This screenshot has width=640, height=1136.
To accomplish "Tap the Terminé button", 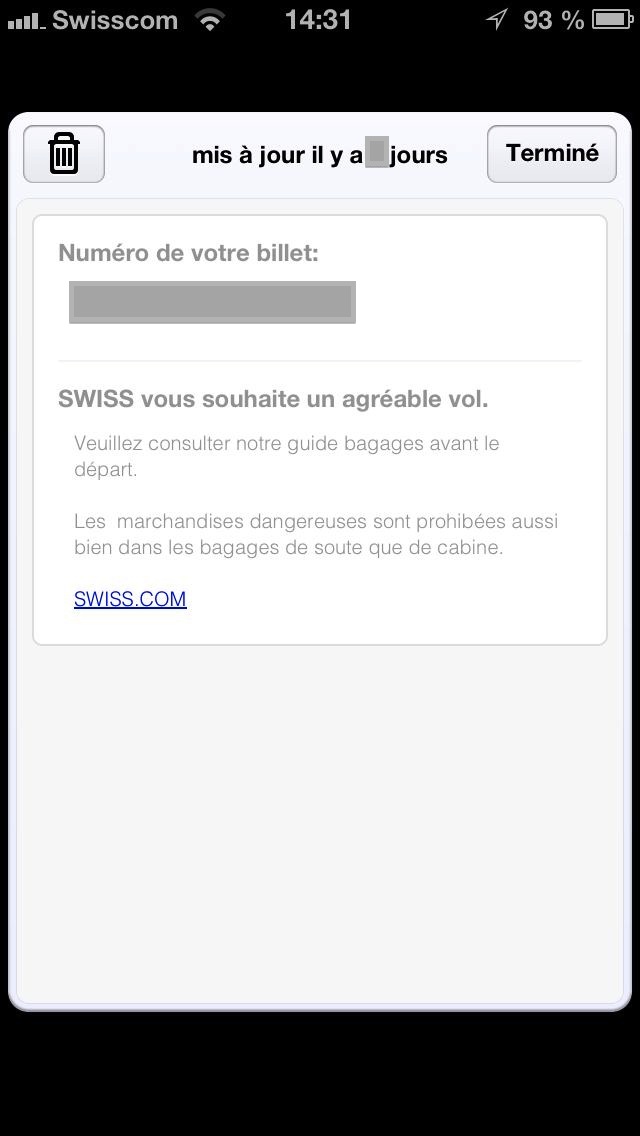I will point(551,154).
